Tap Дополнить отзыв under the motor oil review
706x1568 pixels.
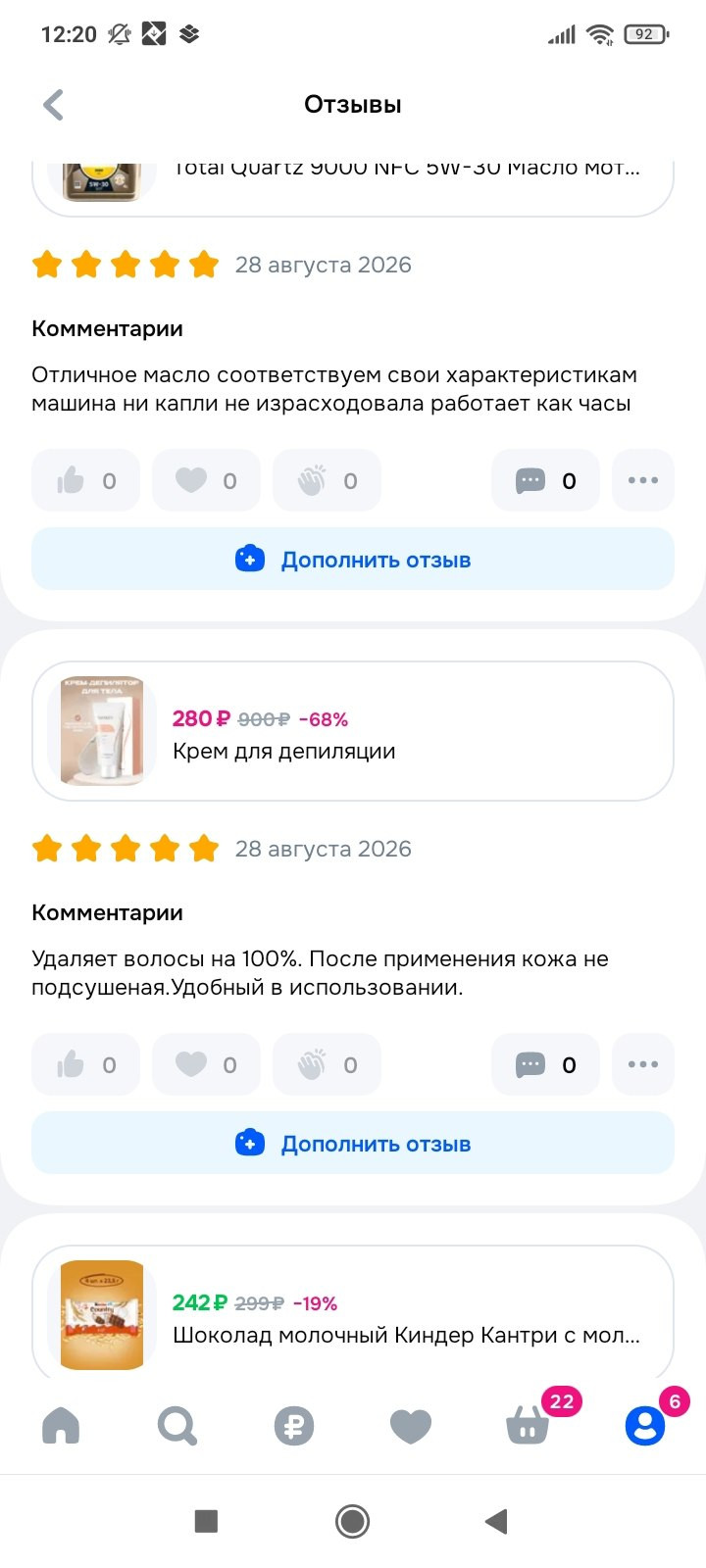353,560
